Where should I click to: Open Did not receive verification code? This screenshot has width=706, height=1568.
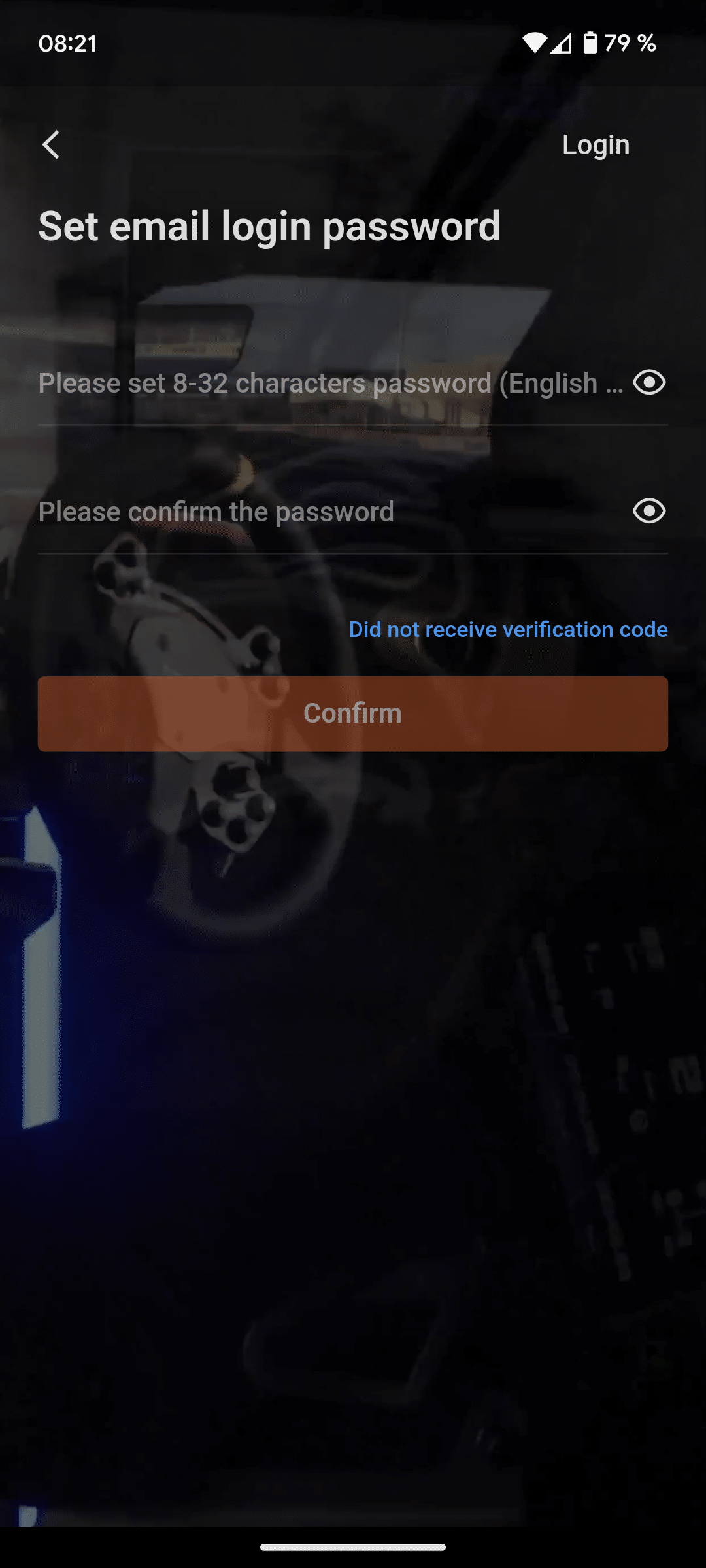tap(508, 630)
